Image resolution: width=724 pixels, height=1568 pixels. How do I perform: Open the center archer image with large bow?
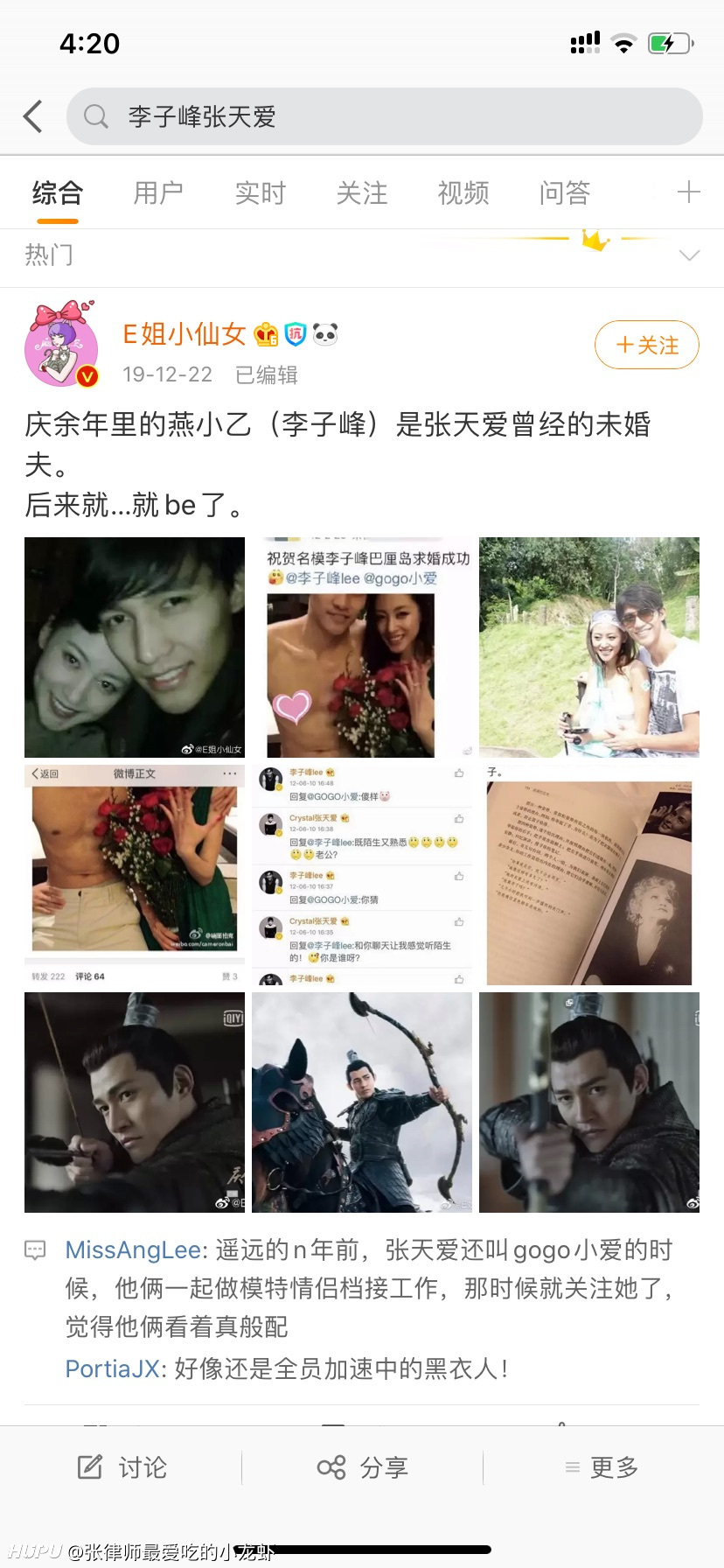click(x=362, y=1102)
